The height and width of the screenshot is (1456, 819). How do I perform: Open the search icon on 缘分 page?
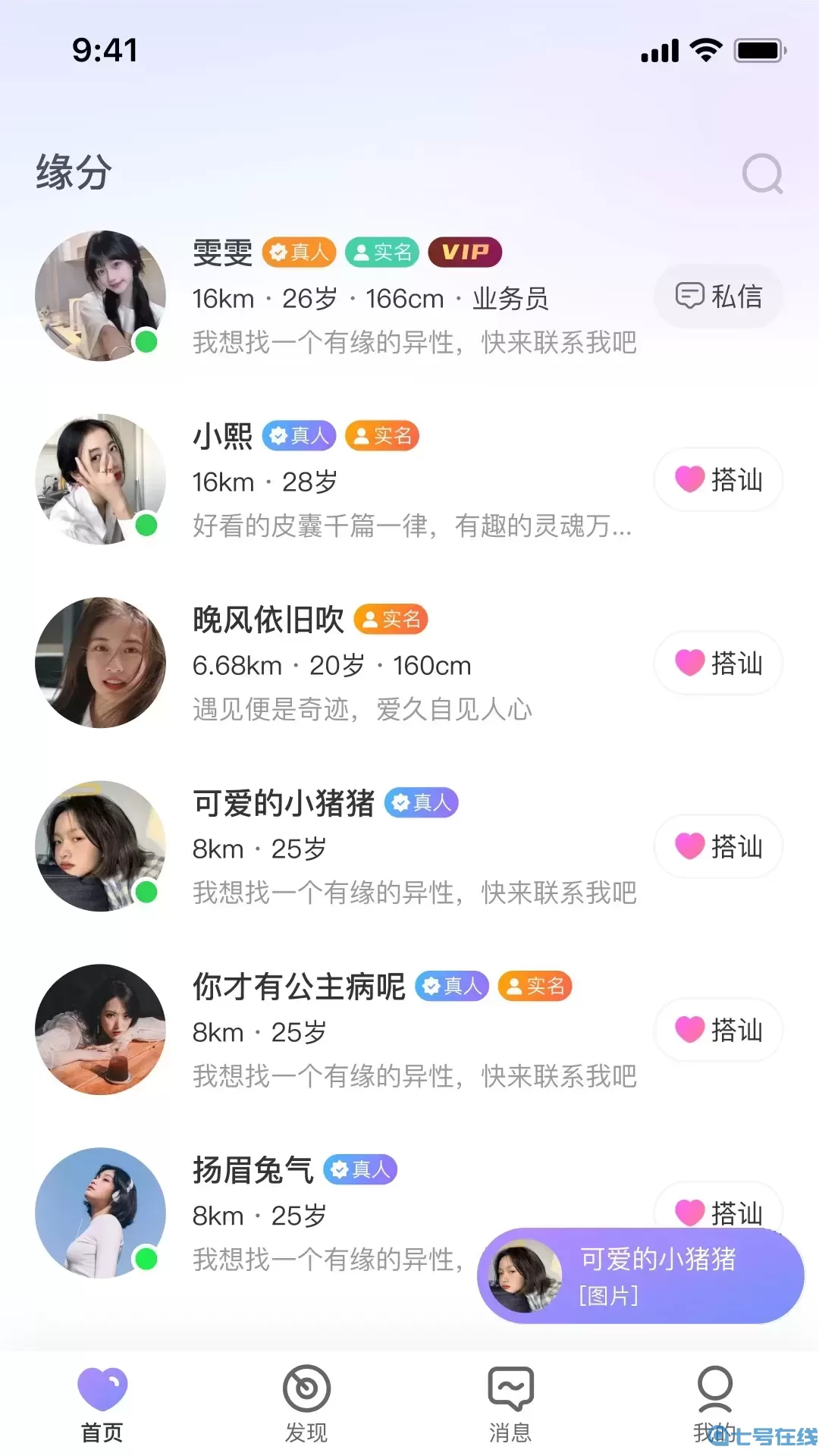click(x=763, y=174)
